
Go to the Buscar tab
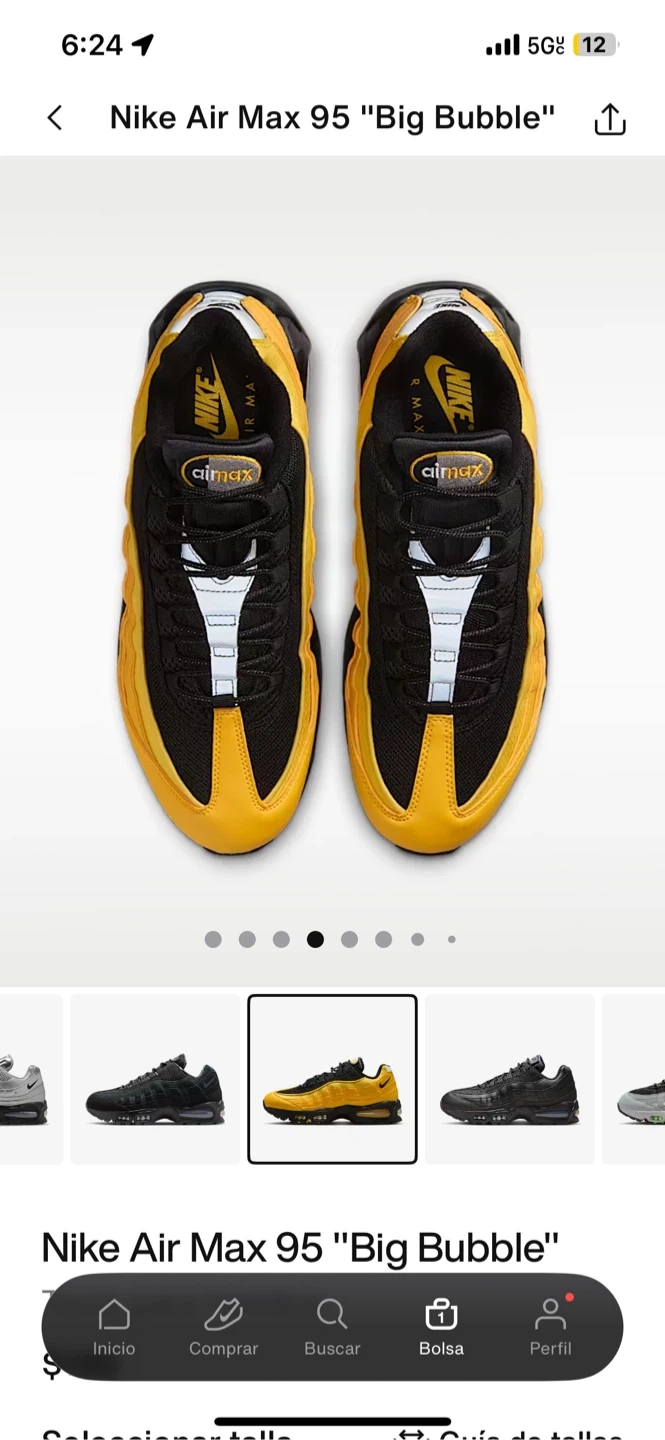[332, 1327]
